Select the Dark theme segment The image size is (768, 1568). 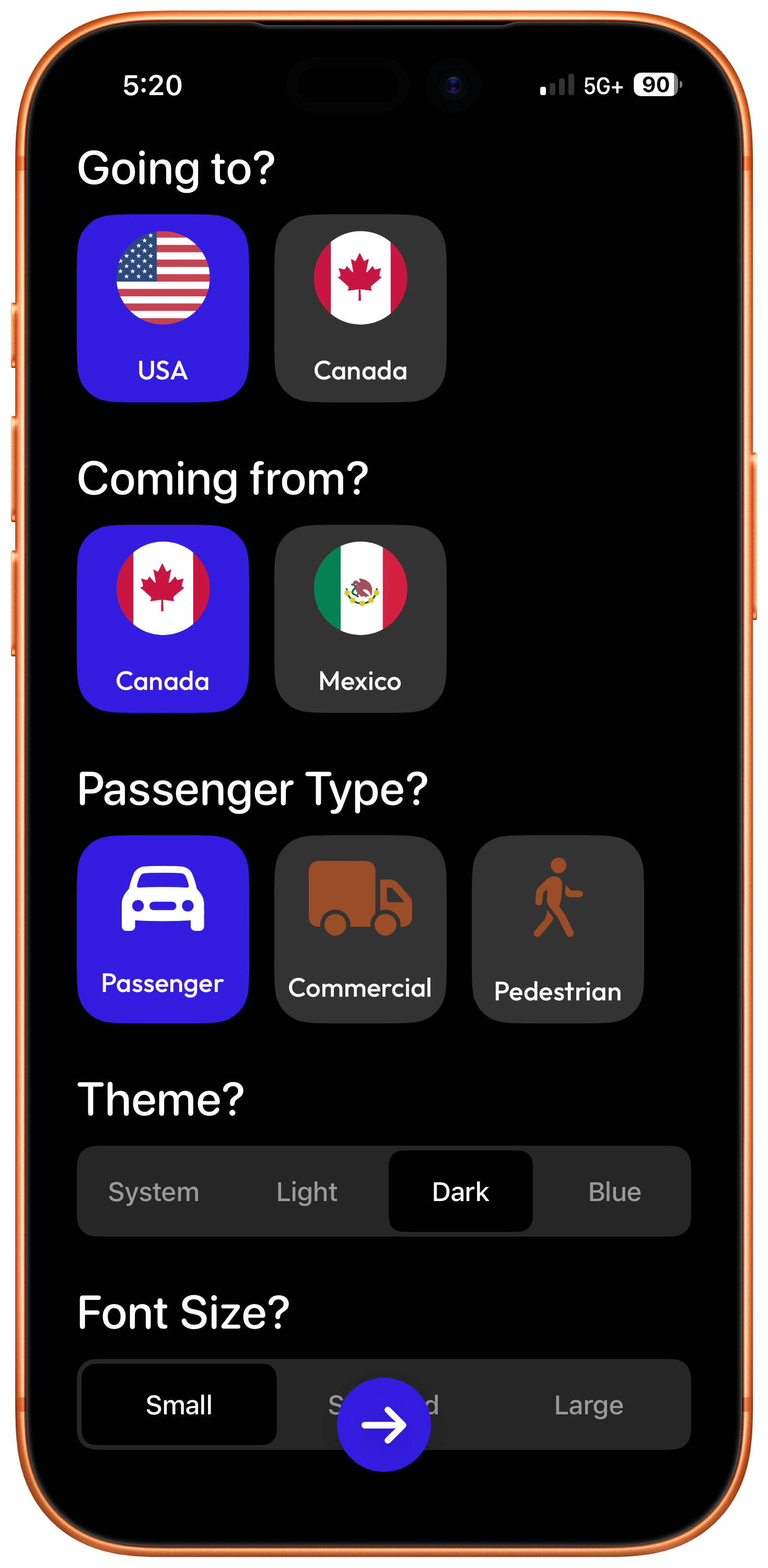[x=461, y=1191]
